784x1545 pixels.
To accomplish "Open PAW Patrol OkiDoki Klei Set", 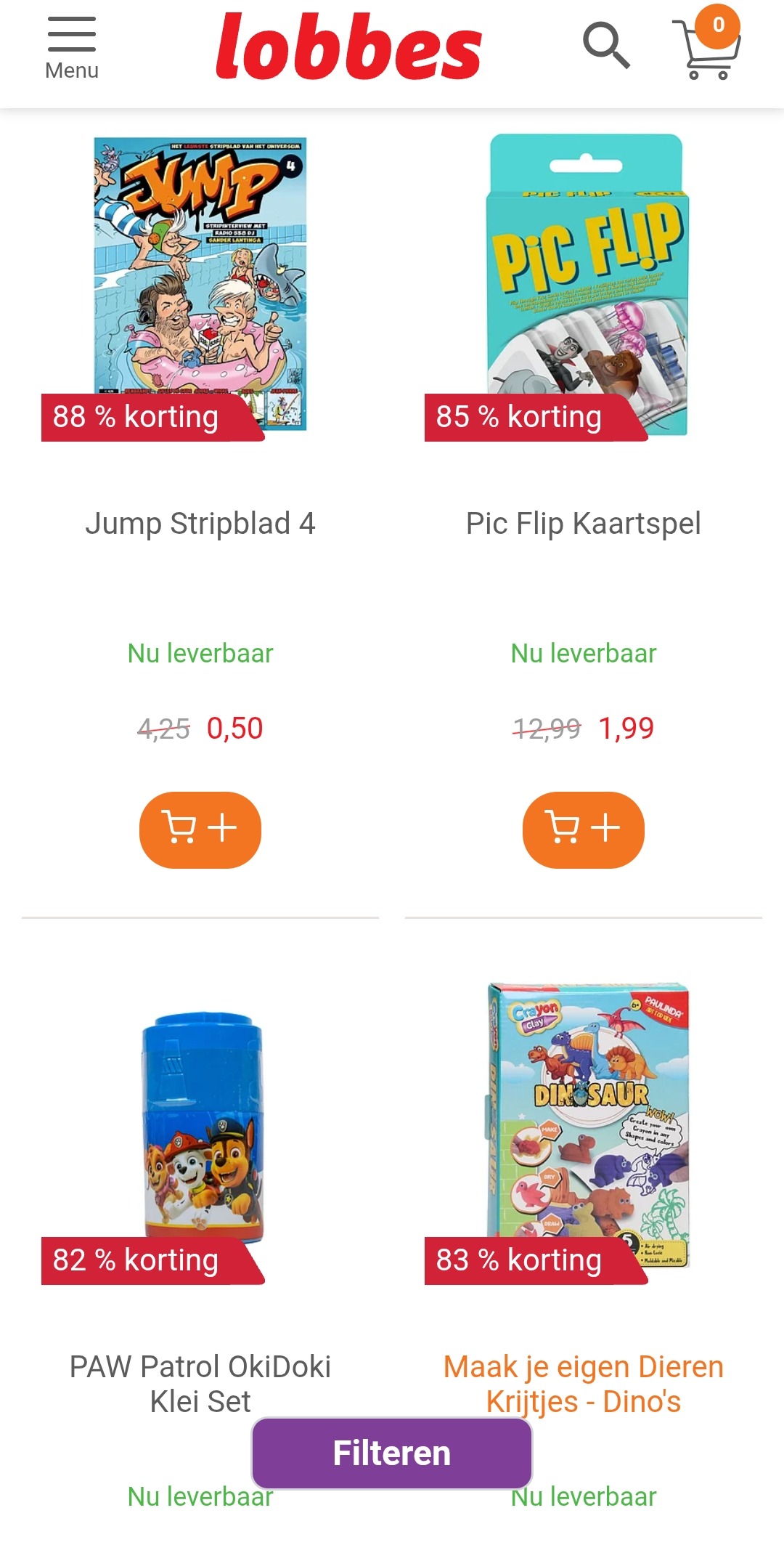I will click(x=200, y=1382).
